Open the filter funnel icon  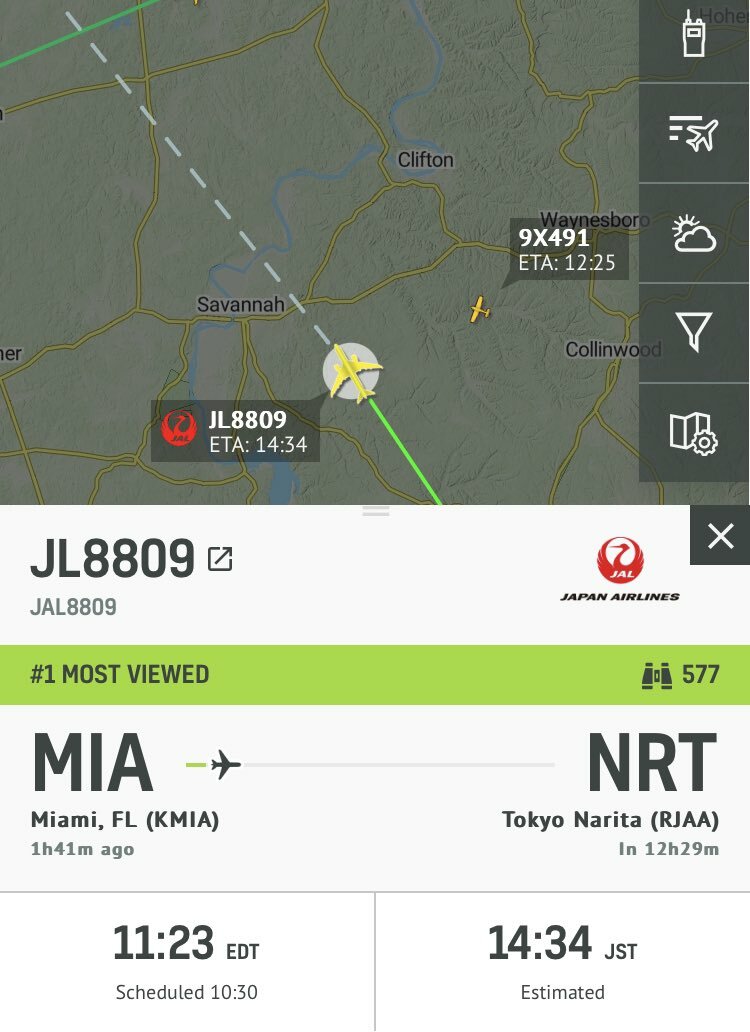694,331
